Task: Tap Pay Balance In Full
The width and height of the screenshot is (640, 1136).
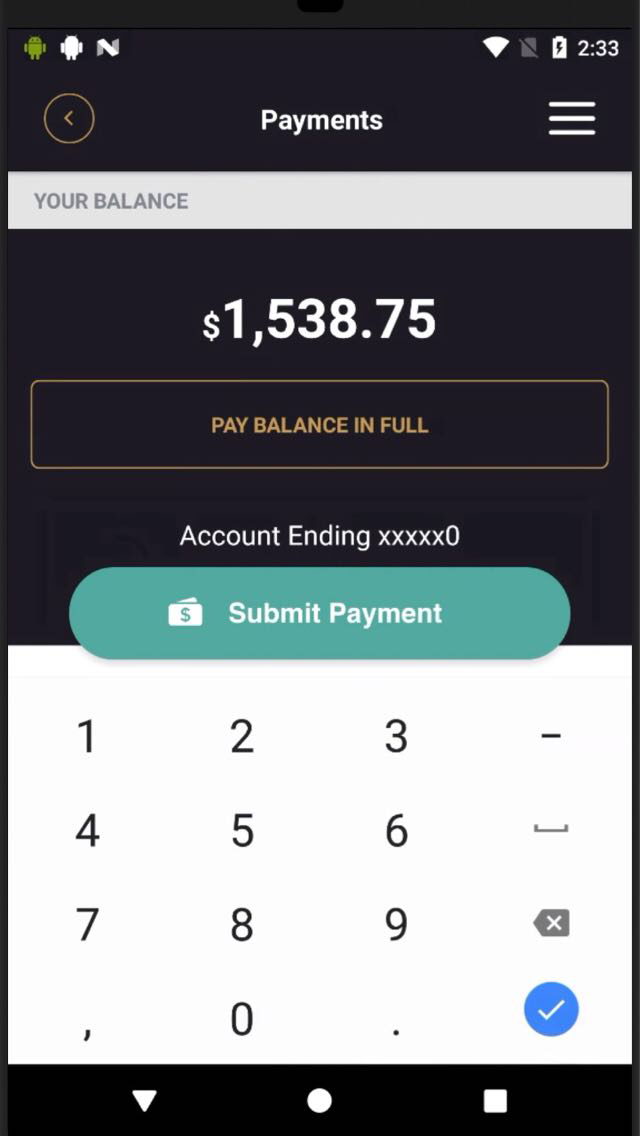Action: 320,425
